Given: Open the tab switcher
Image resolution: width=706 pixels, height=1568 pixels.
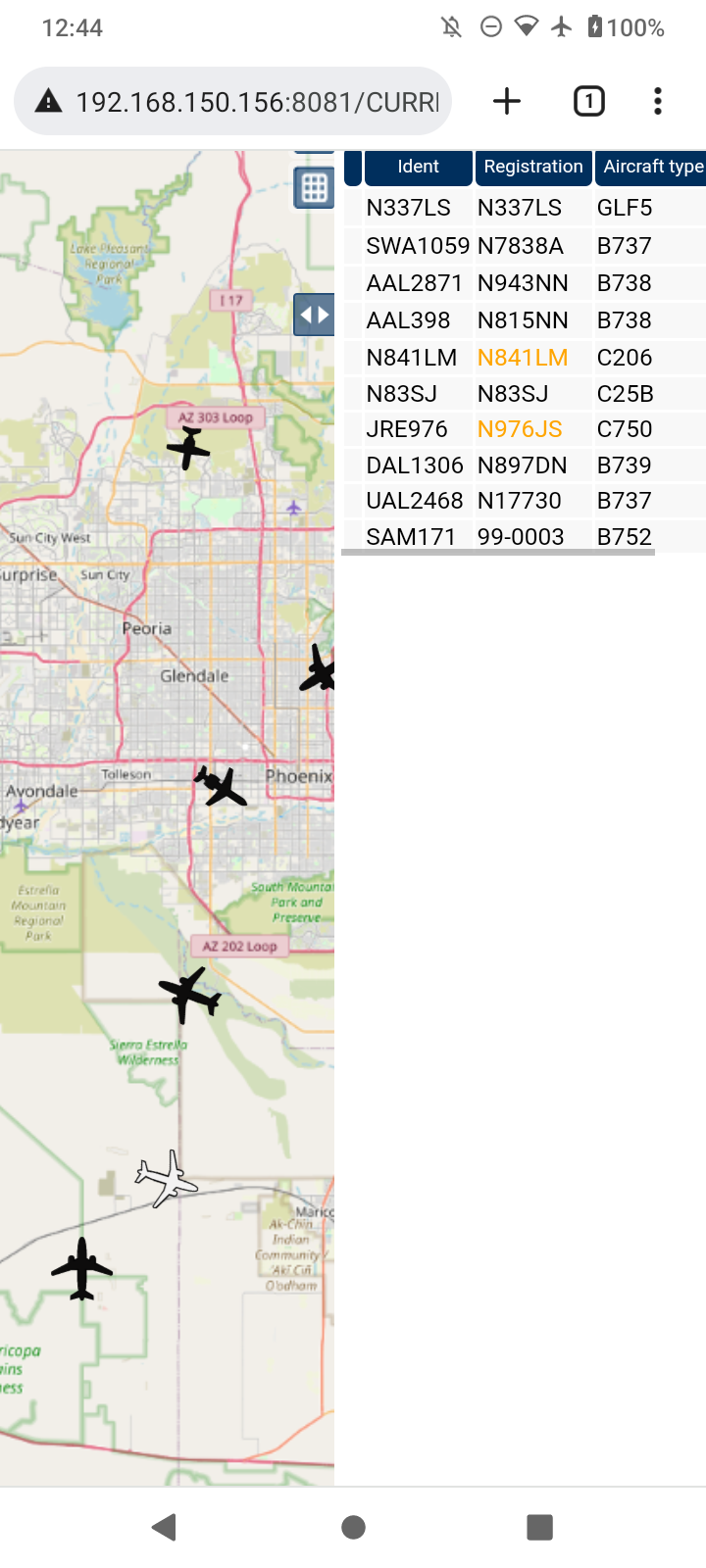Looking at the screenshot, I should click(x=588, y=101).
